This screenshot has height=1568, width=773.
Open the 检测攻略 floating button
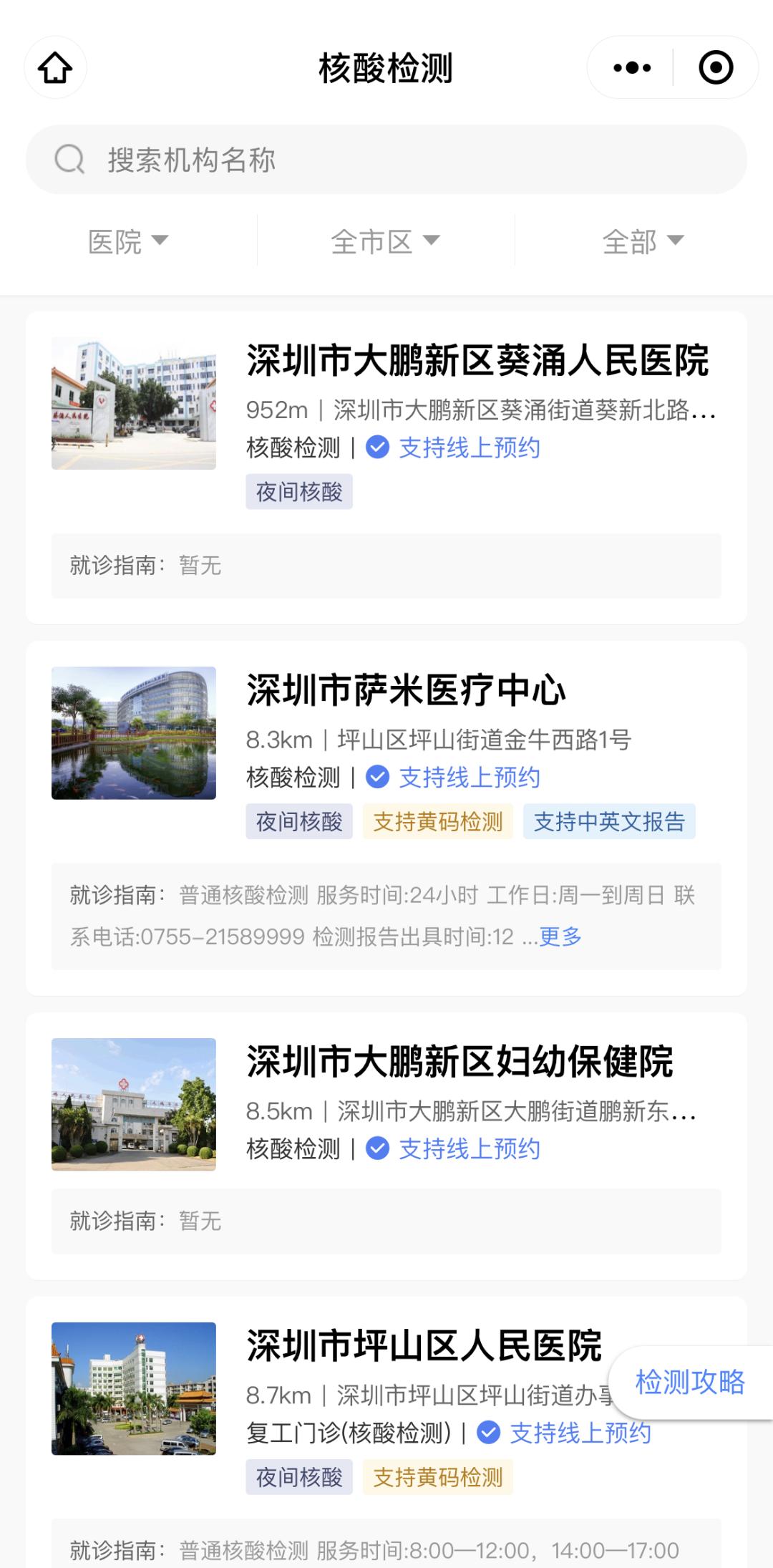click(690, 1382)
